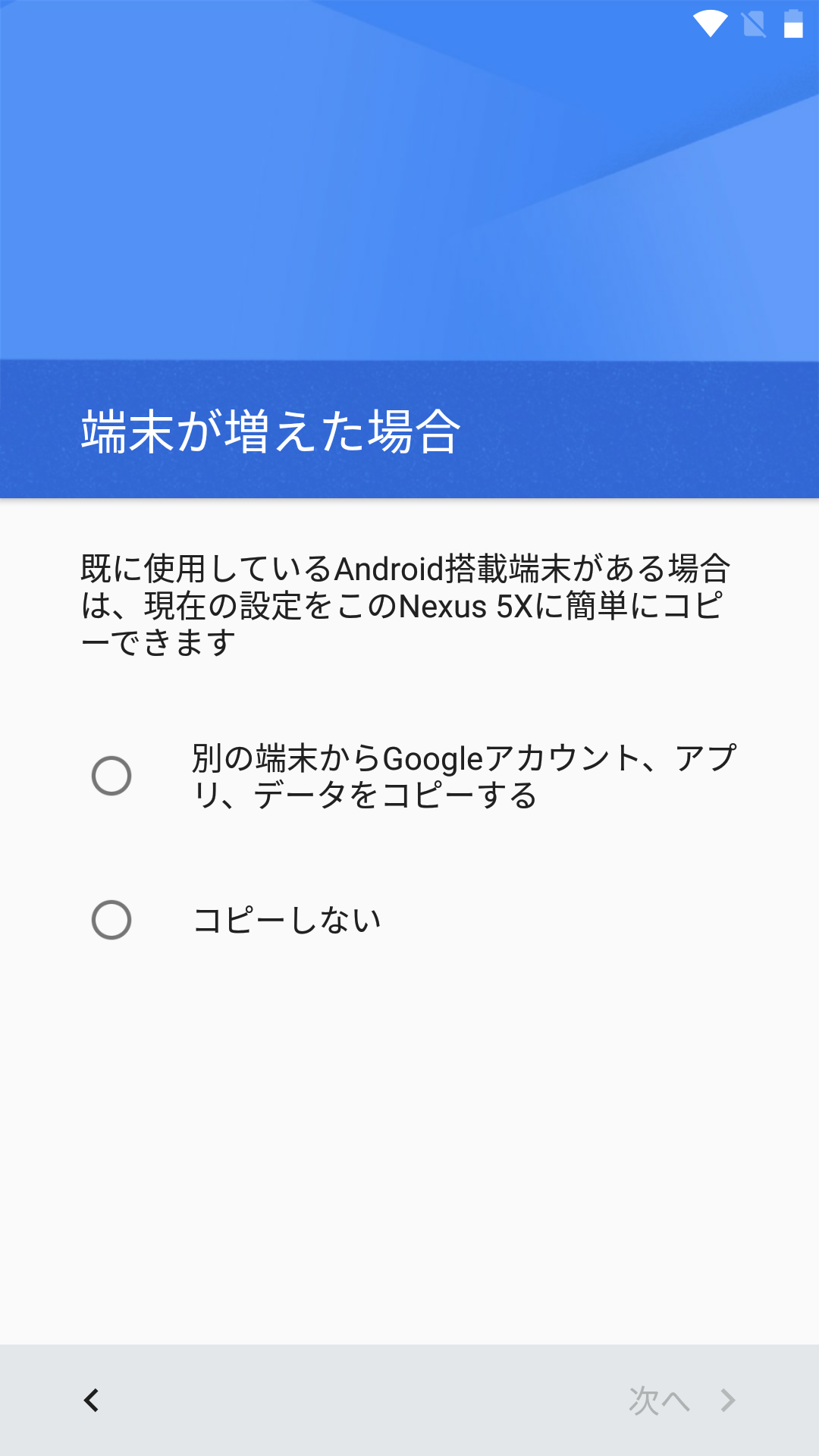This screenshot has width=819, height=1456.
Task: Select copying Google account, apps and data option
Action: (x=409, y=776)
